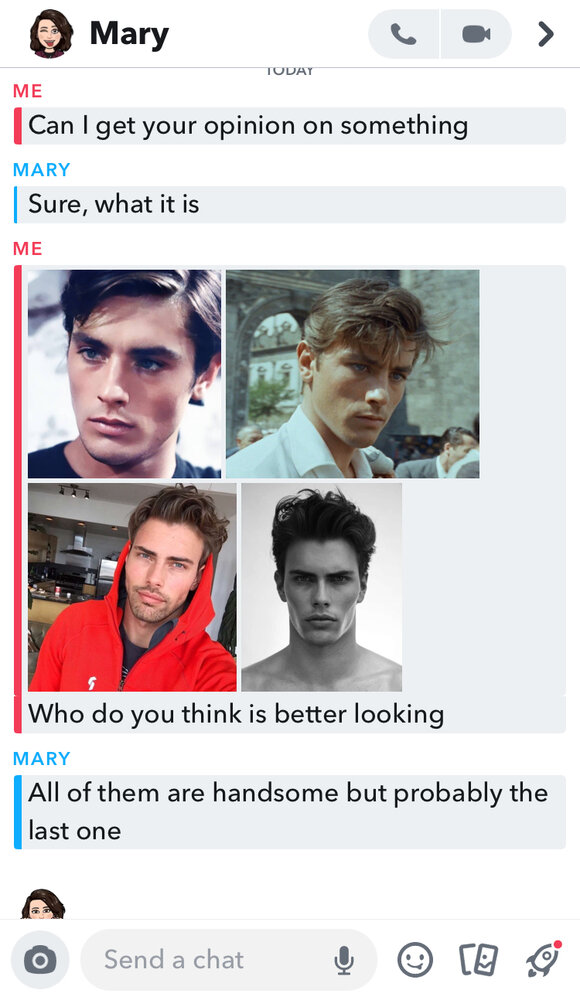580x1000 pixels.
Task: Open the camera from chat bar
Action: click(40, 960)
